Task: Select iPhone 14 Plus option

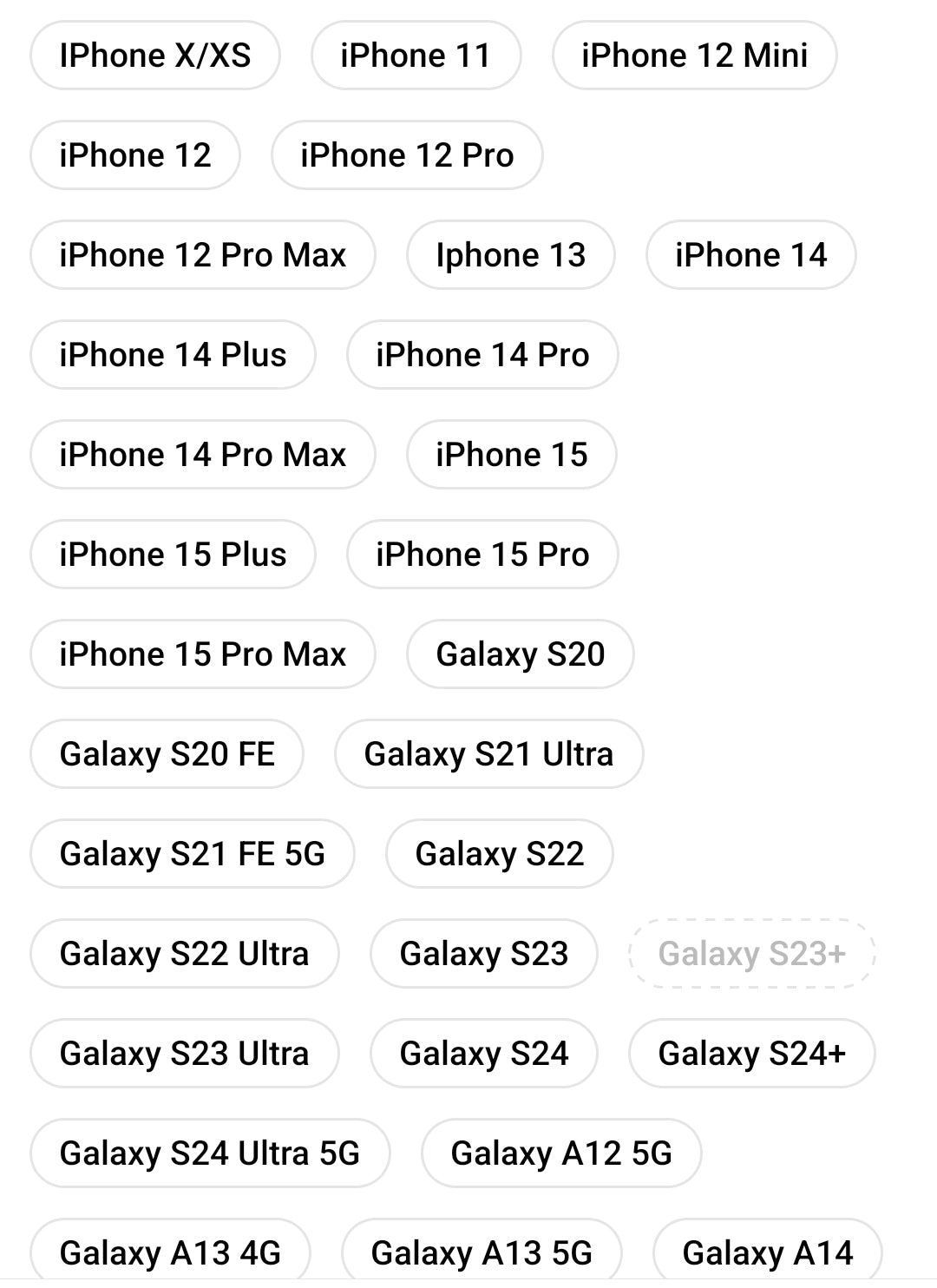Action: (x=173, y=355)
